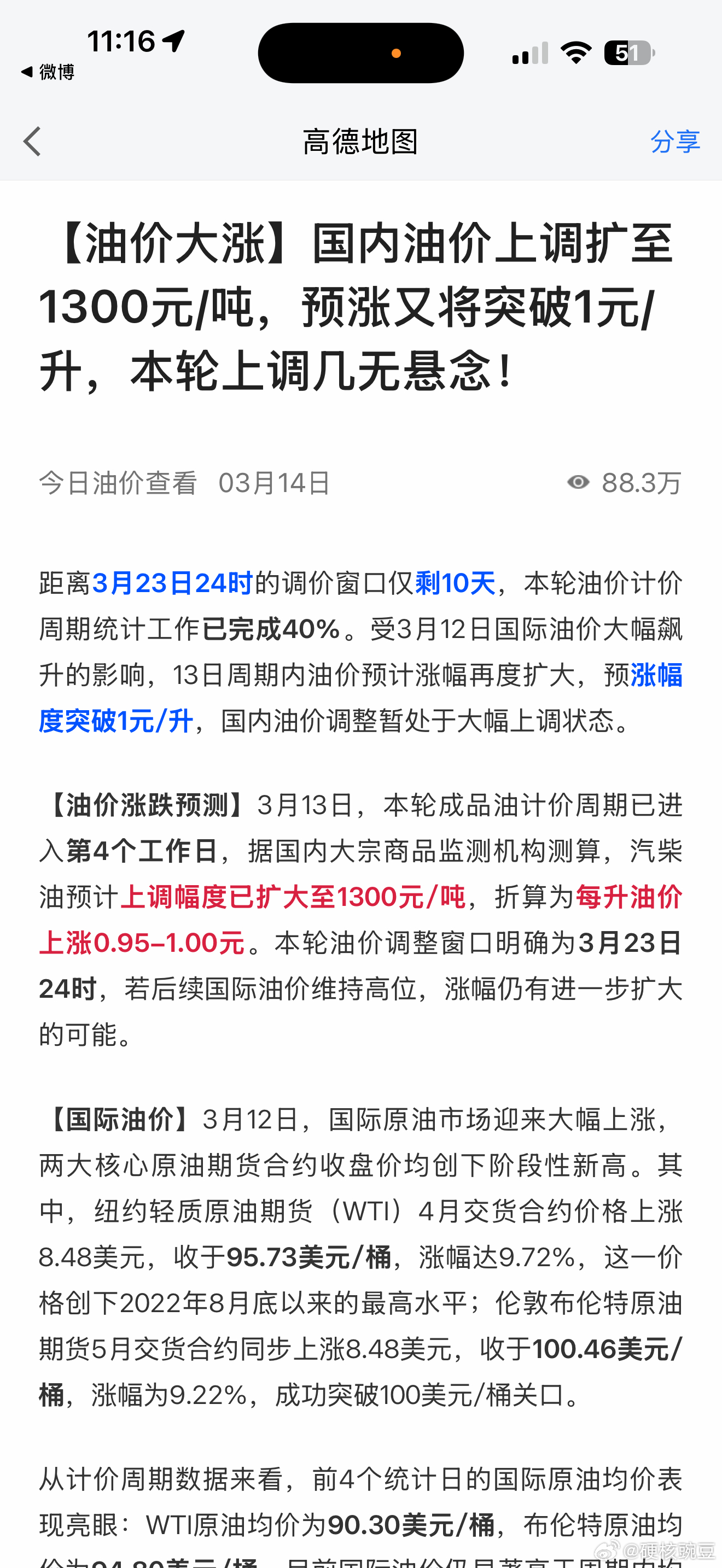
Task: Open the 分享 share option
Action: (676, 143)
